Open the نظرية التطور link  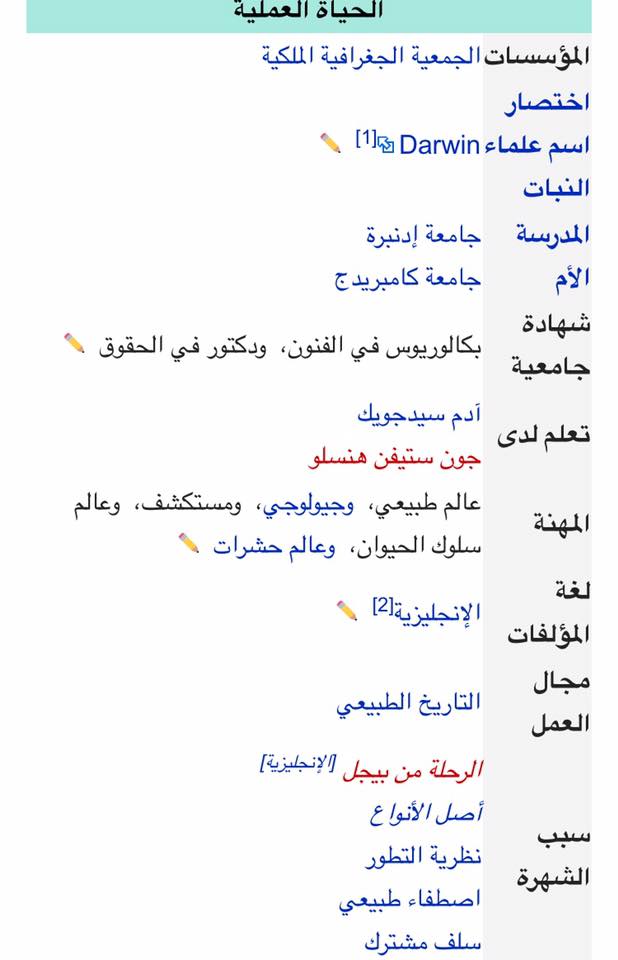423,856
